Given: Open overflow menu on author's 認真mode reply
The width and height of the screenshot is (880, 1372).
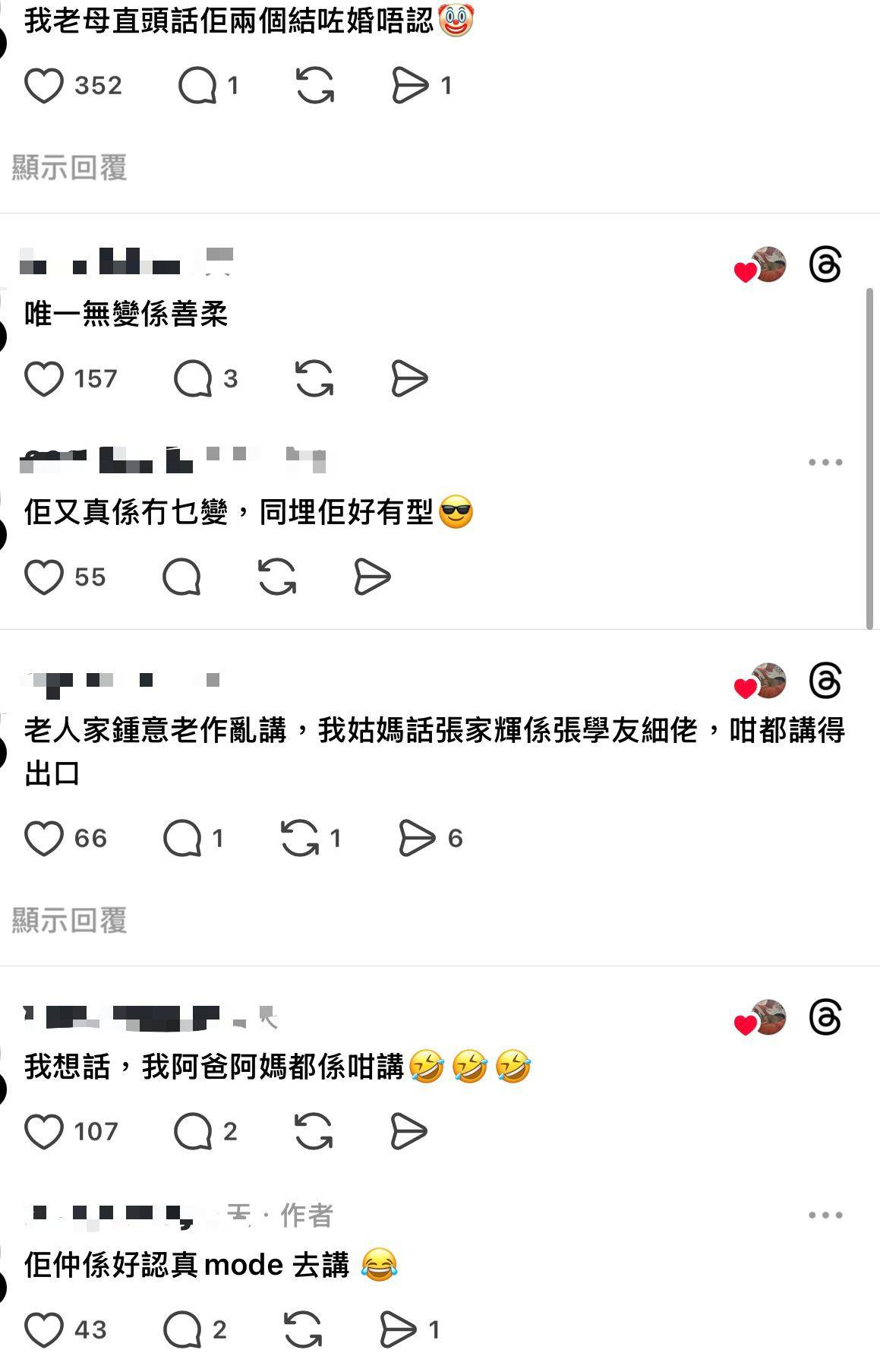Looking at the screenshot, I should click(825, 1216).
